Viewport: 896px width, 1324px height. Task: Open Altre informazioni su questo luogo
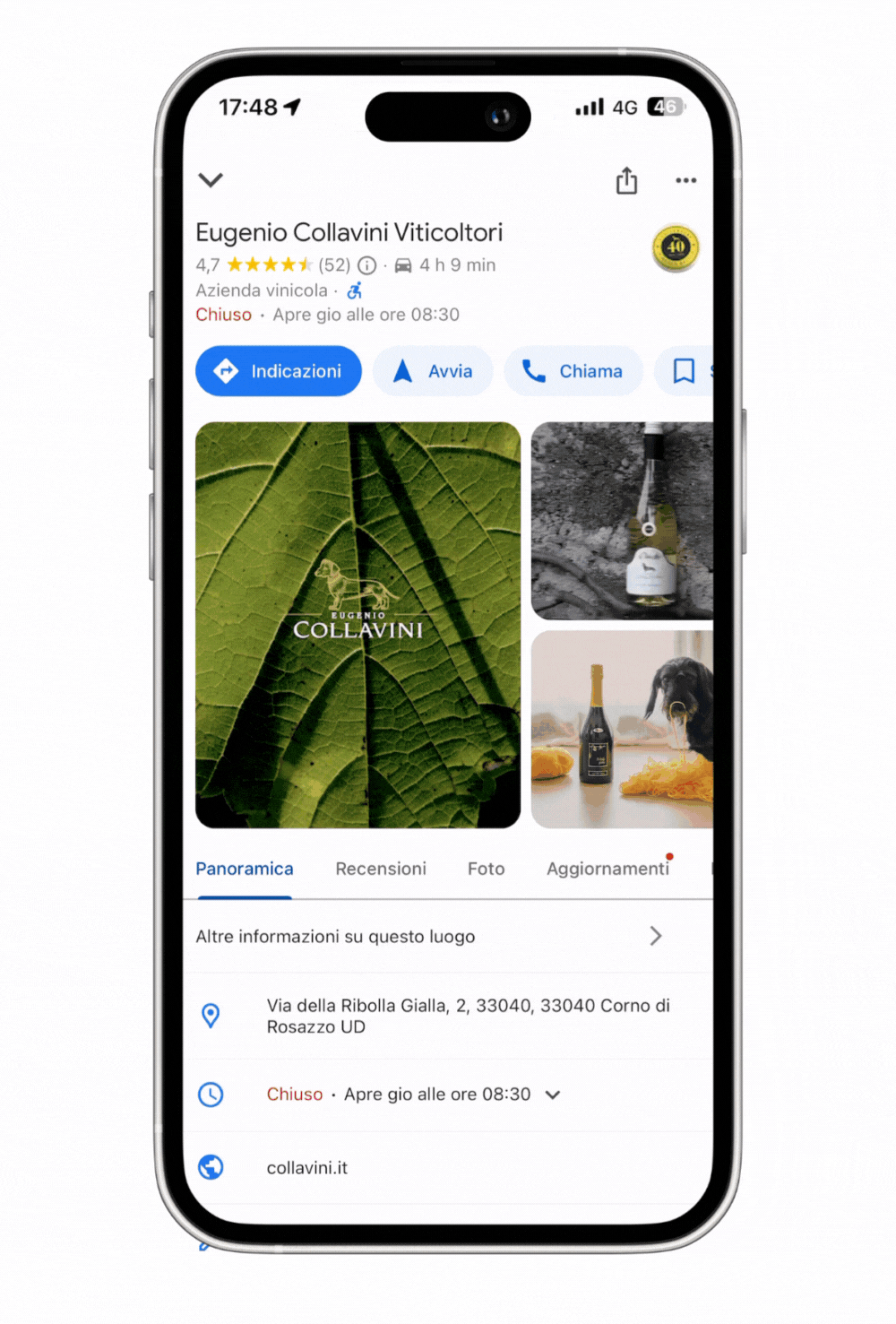point(430,936)
